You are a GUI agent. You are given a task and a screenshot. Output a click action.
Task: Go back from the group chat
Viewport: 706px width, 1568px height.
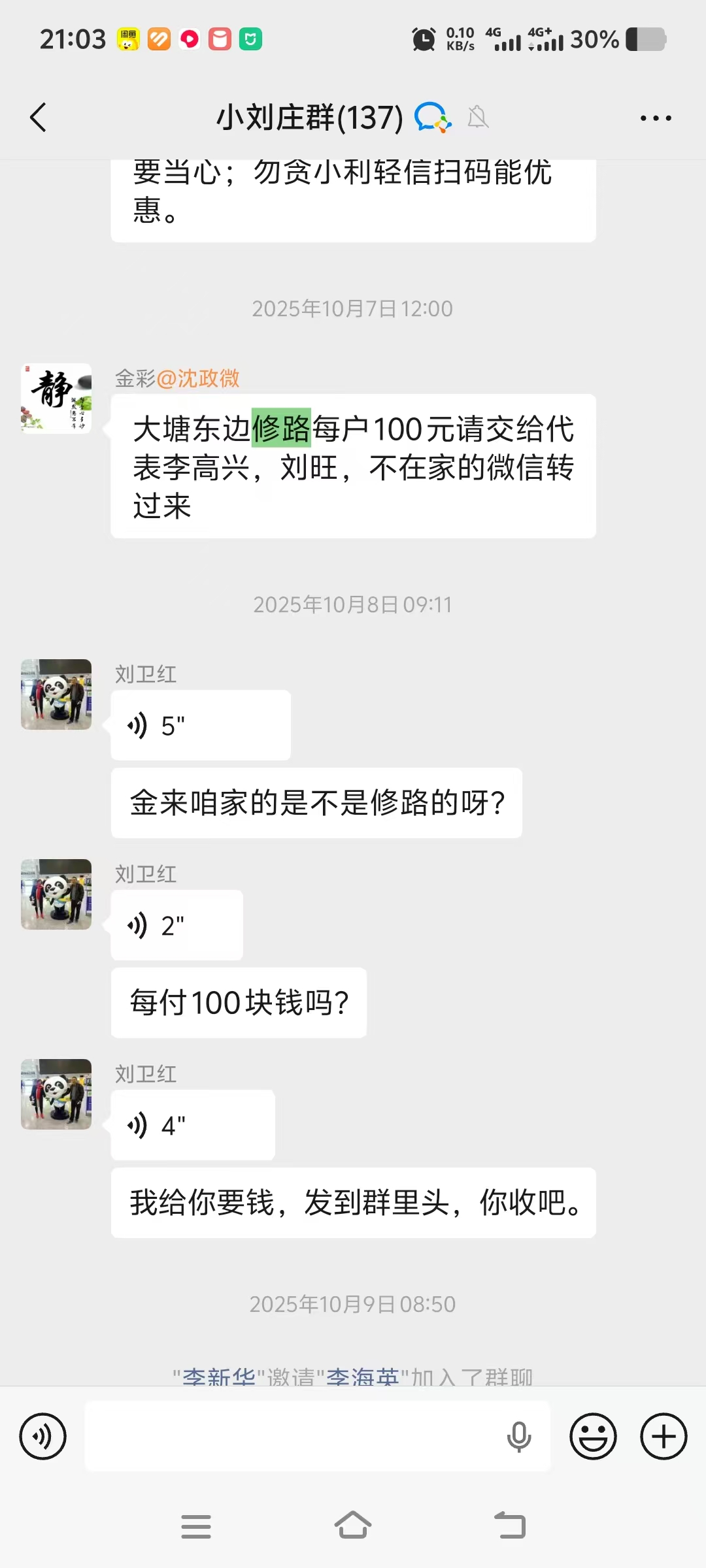(39, 118)
